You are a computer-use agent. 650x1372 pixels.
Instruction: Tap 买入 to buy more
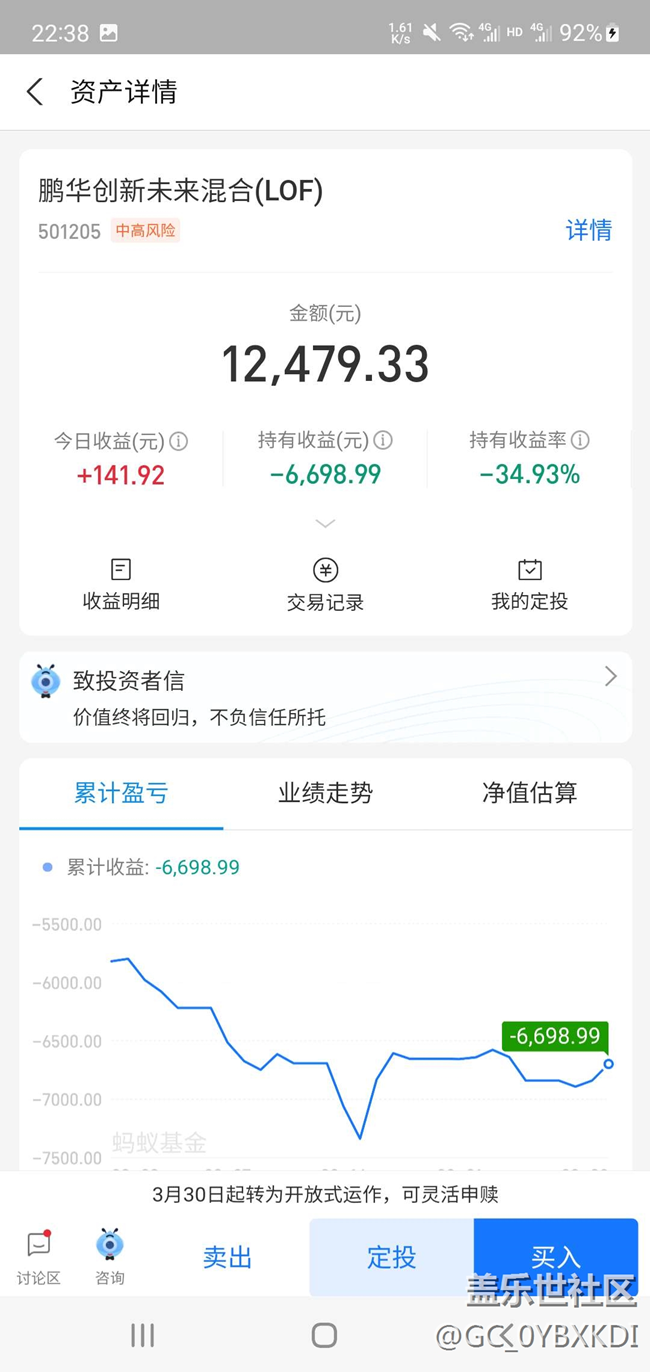coord(555,1257)
